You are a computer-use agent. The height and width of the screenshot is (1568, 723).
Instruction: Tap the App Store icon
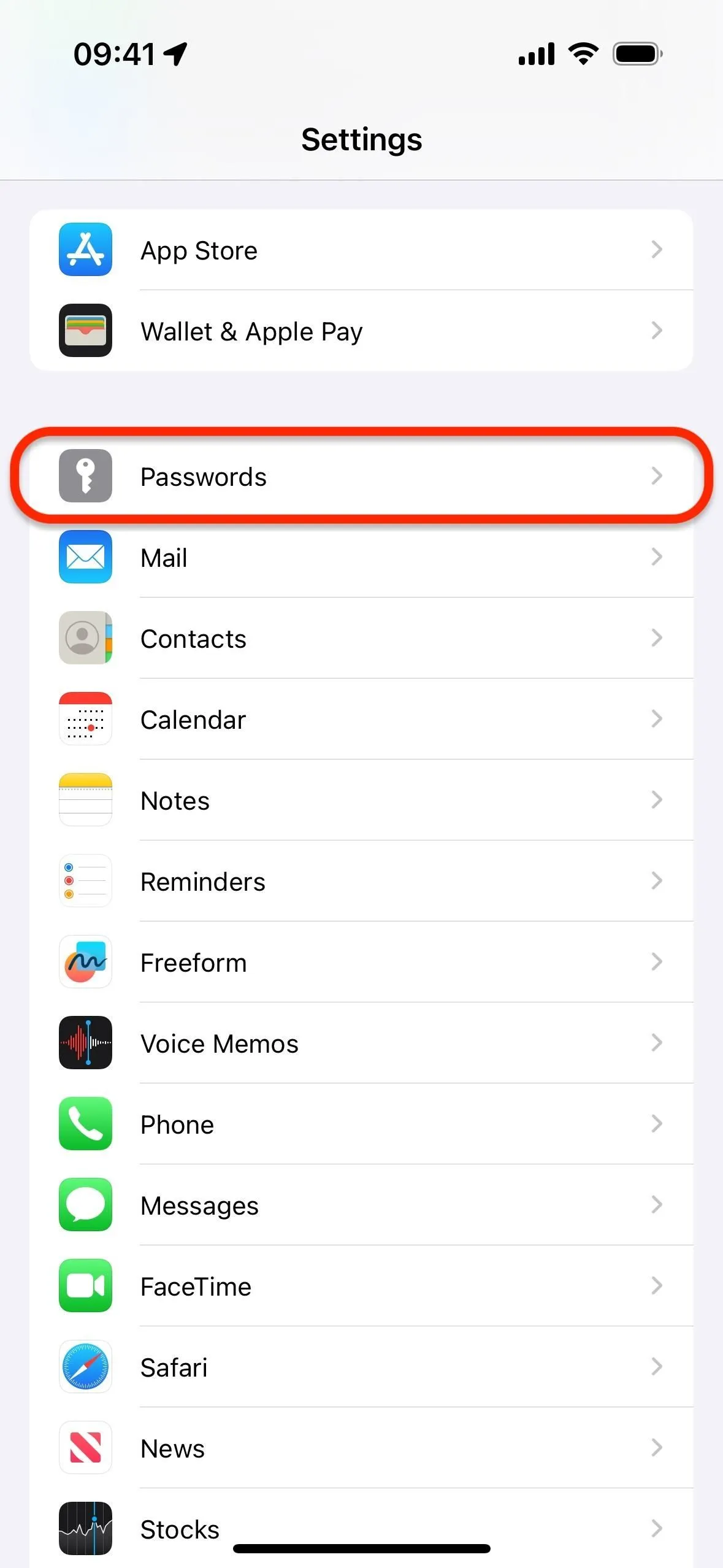pos(85,250)
